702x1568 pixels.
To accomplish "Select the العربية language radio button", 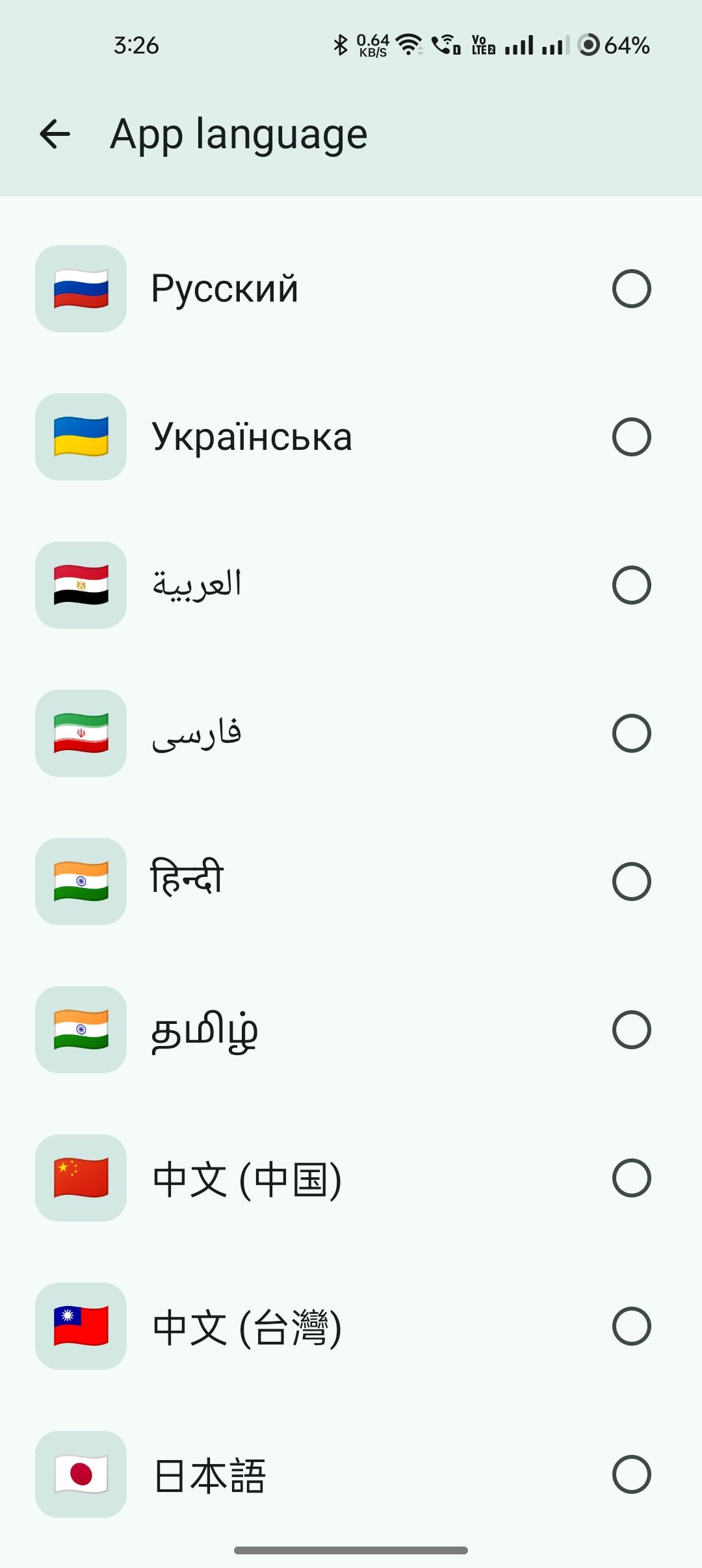I will (x=631, y=585).
